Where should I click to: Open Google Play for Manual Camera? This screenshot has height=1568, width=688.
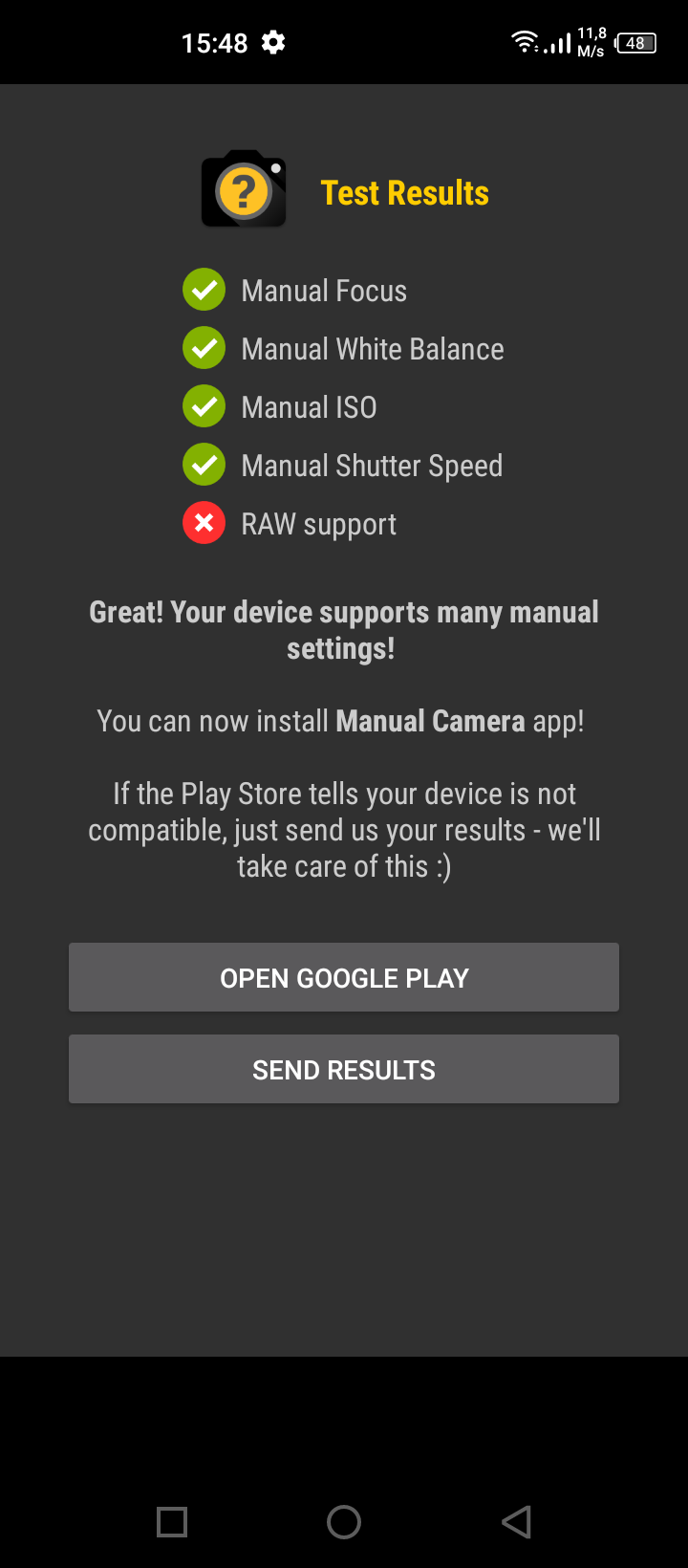click(344, 977)
